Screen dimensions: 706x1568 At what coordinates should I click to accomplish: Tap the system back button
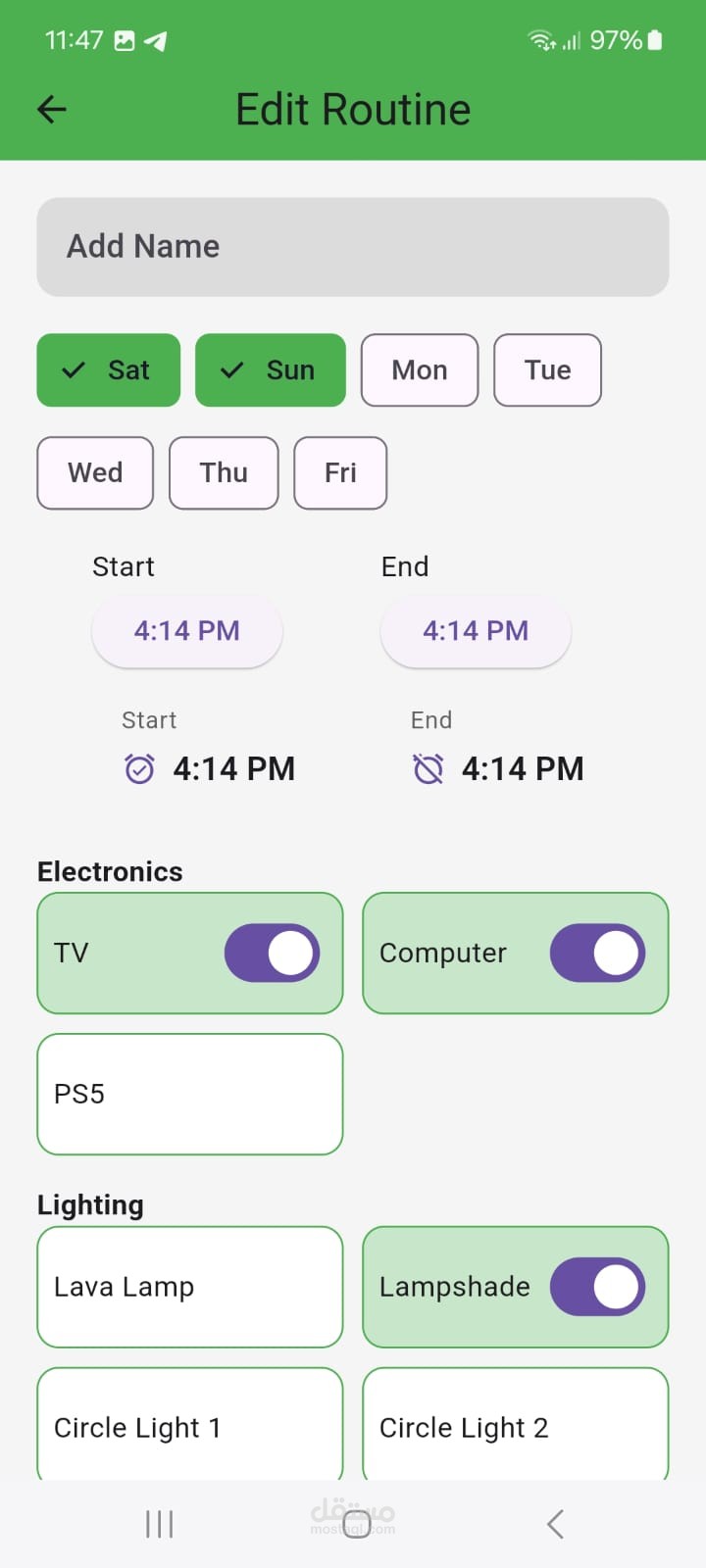[555, 1524]
